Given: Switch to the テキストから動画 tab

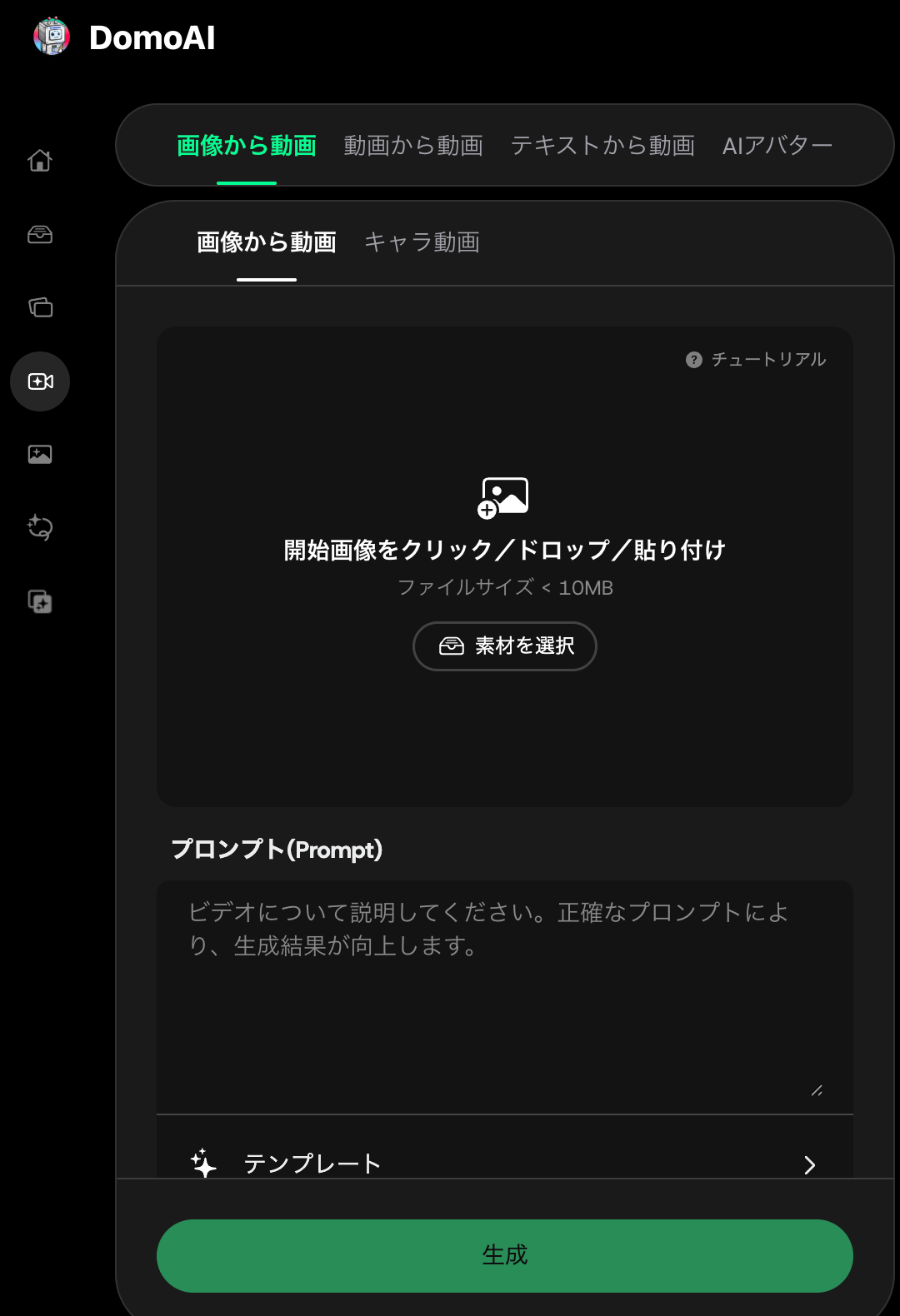Looking at the screenshot, I should pyautogui.click(x=602, y=146).
